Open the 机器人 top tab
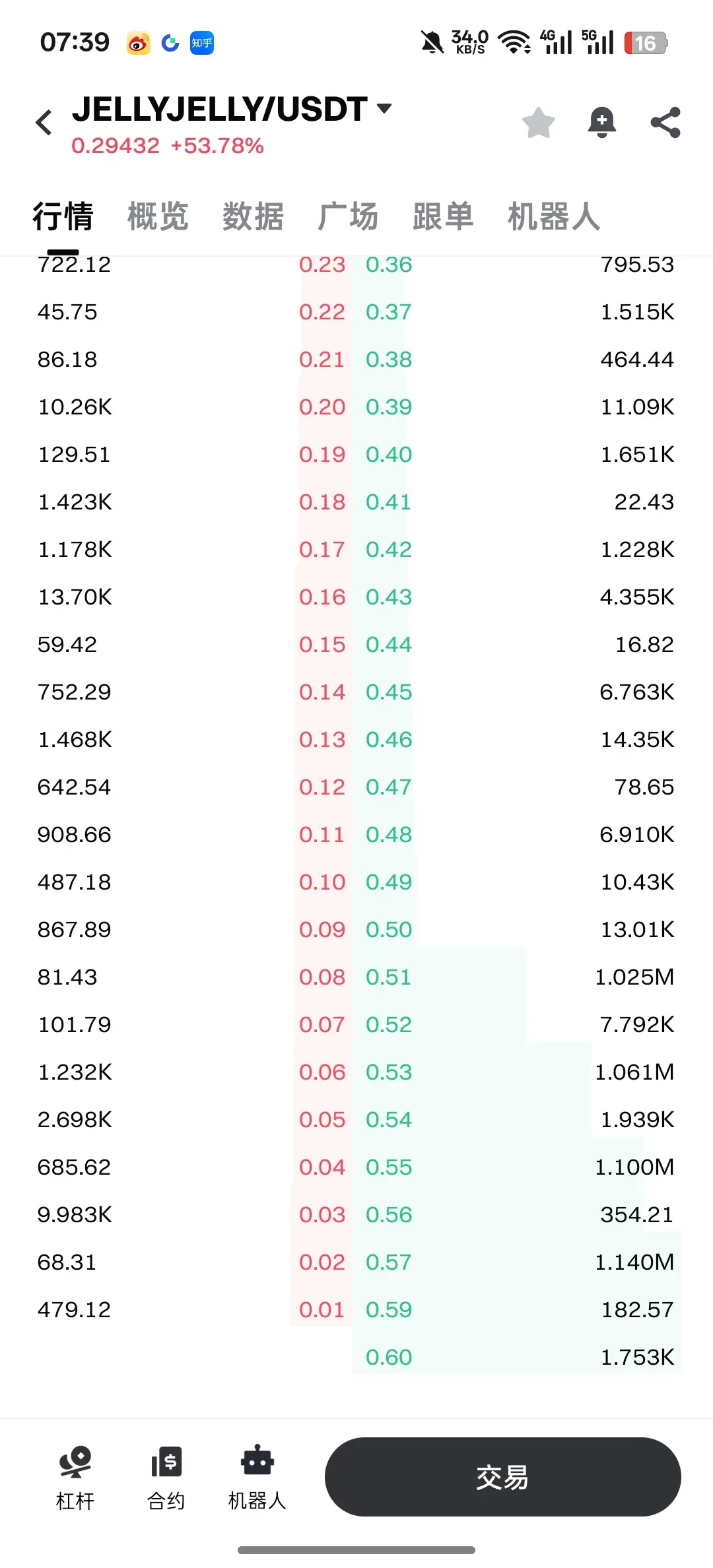 554,216
